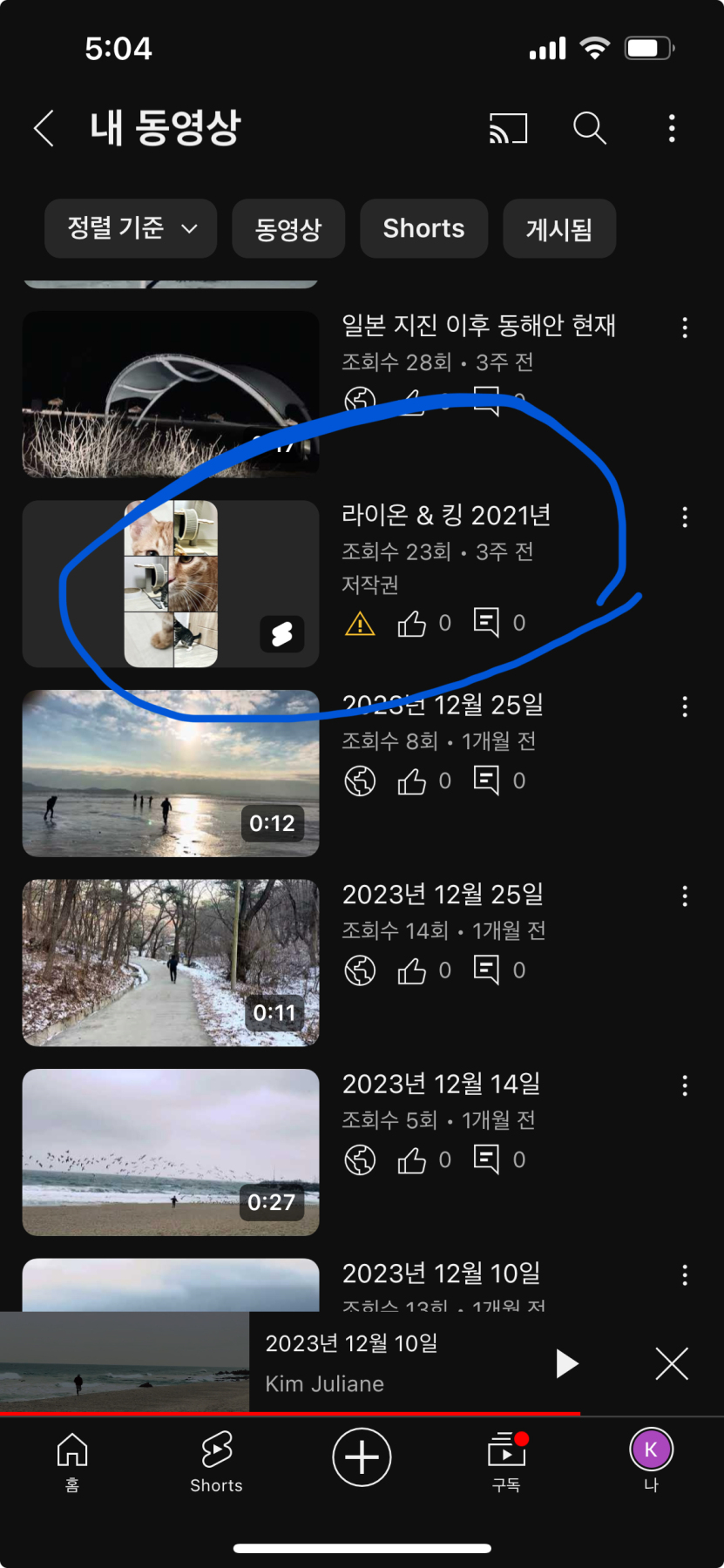The height and width of the screenshot is (1568, 724).
Task: Open the 2023년 12월 14일 video
Action: pos(170,1152)
